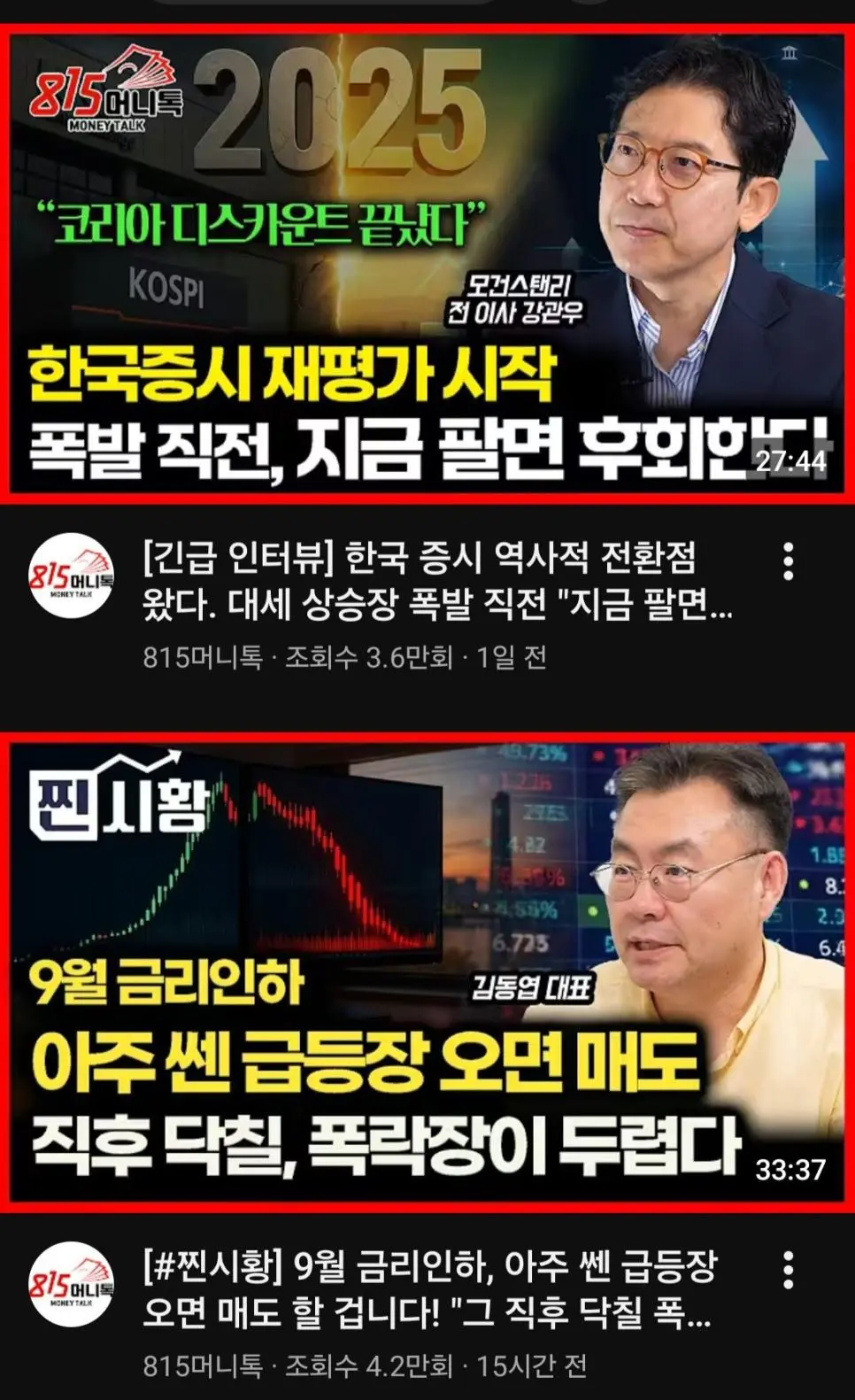This screenshot has height=1400, width=855.
Task: Open the [#찐시황] 9월 금리인하 video title
Action: (429, 1288)
